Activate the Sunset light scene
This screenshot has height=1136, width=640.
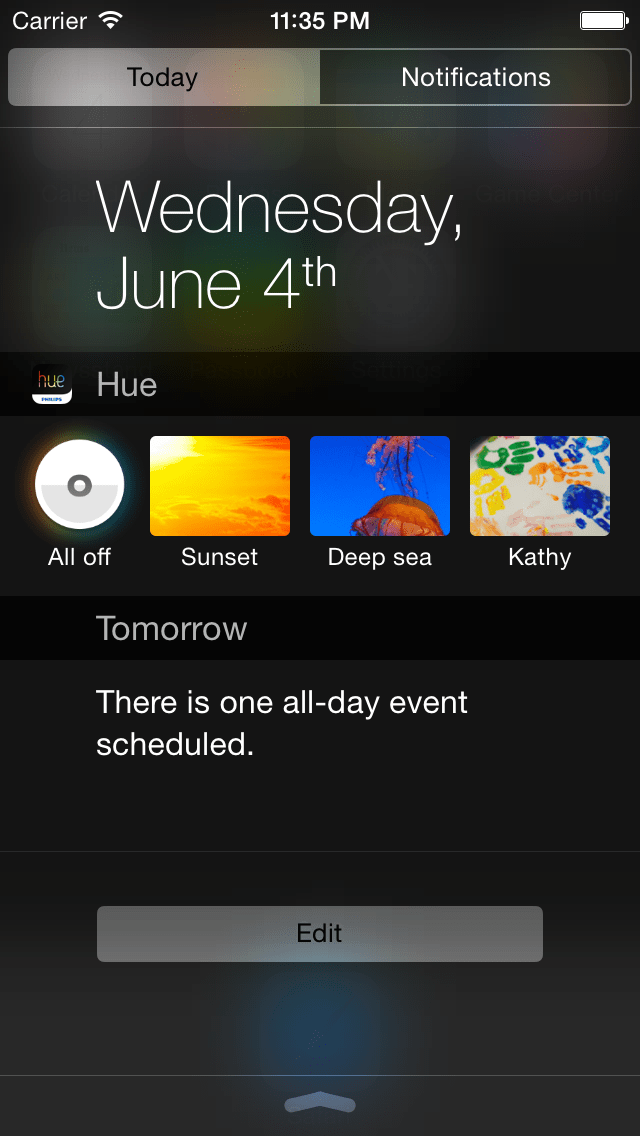tap(220, 486)
